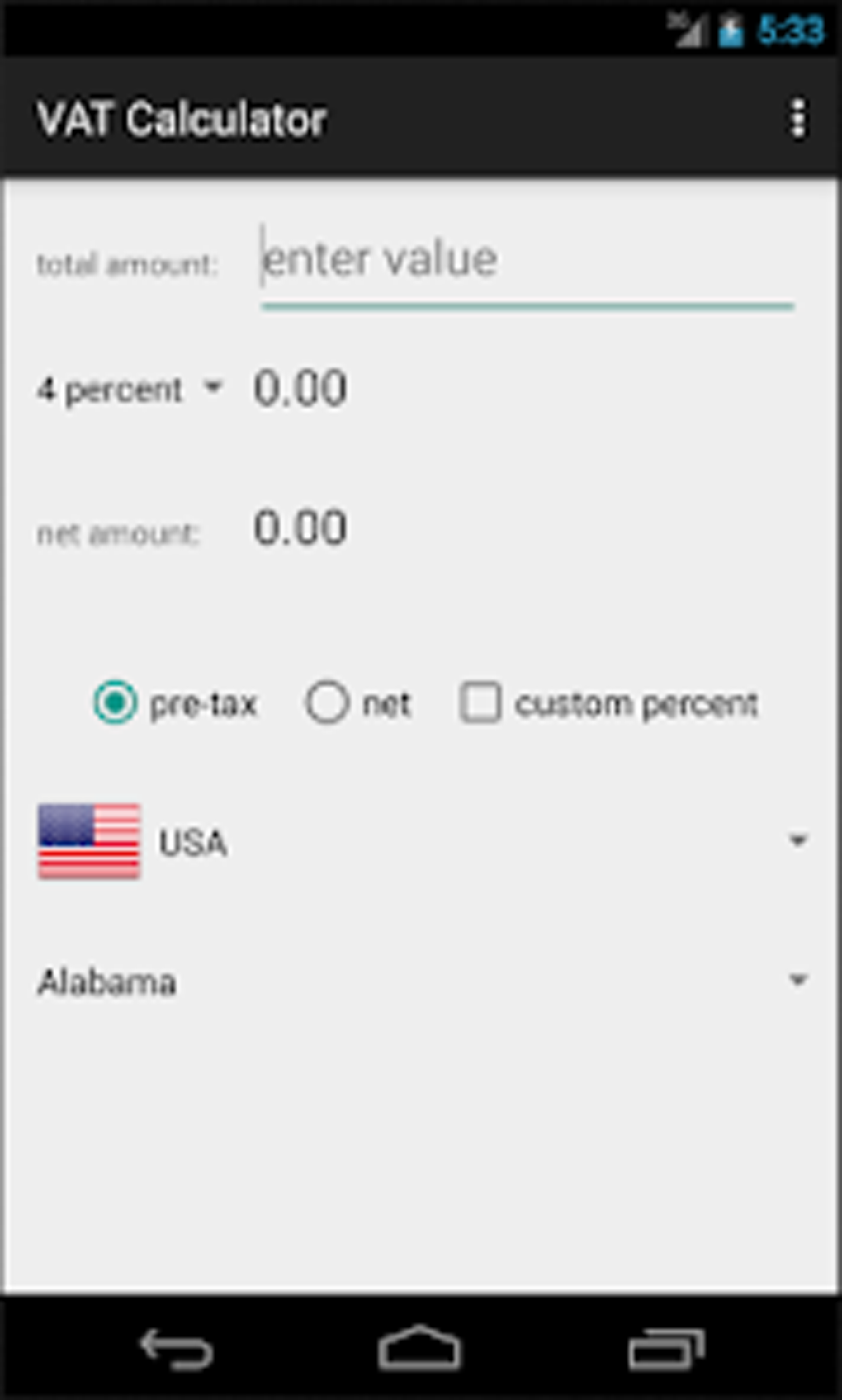Screen dimensions: 842x1400
Task: Click the 4 percent label
Action: coord(111,388)
